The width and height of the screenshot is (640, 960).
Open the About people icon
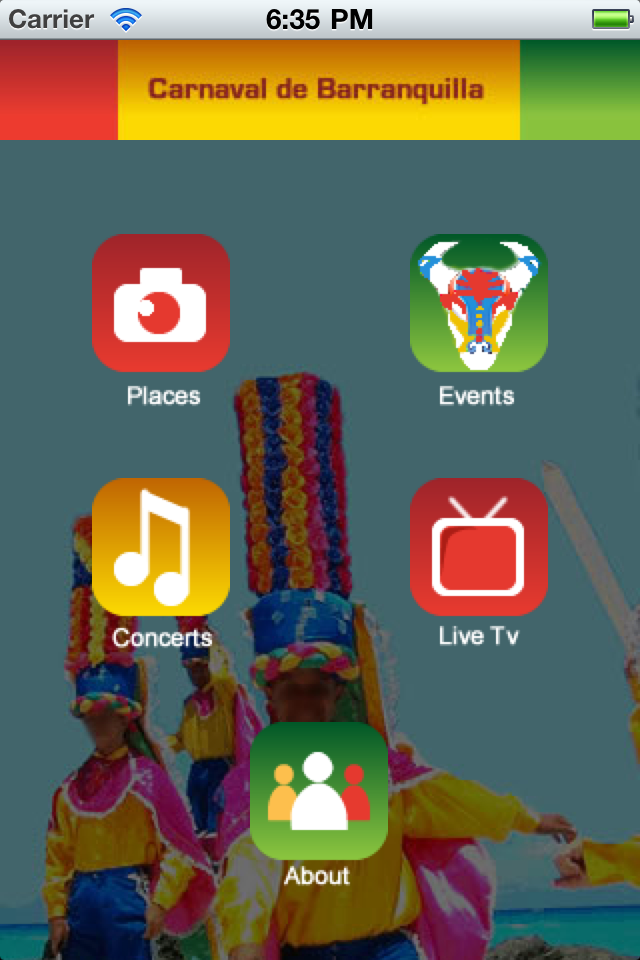(318, 791)
